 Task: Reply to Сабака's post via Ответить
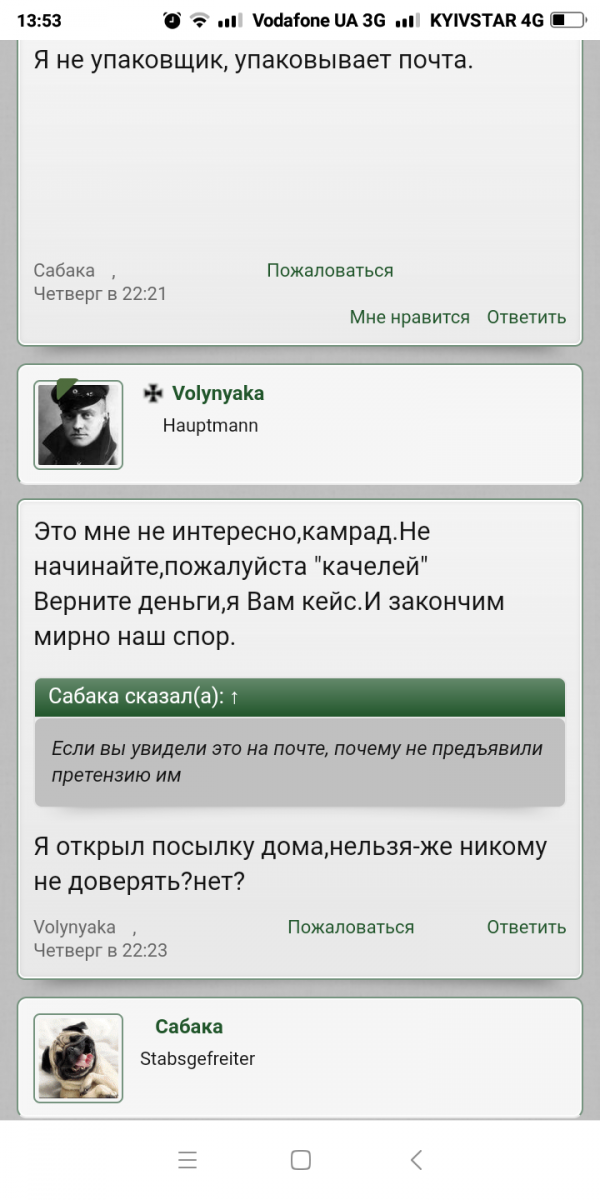pyautogui.click(x=526, y=317)
